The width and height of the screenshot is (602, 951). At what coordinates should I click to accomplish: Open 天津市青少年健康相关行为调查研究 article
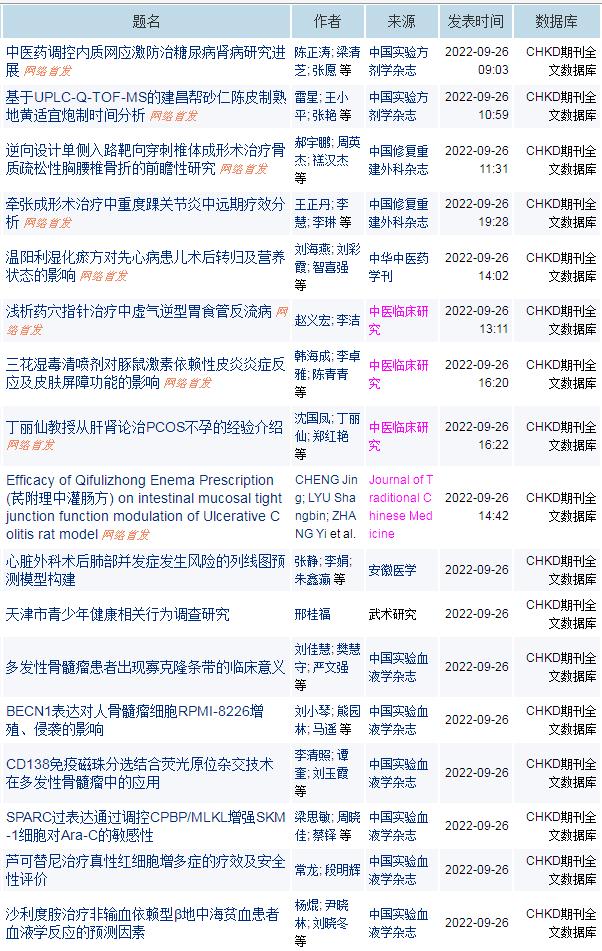coord(118,613)
